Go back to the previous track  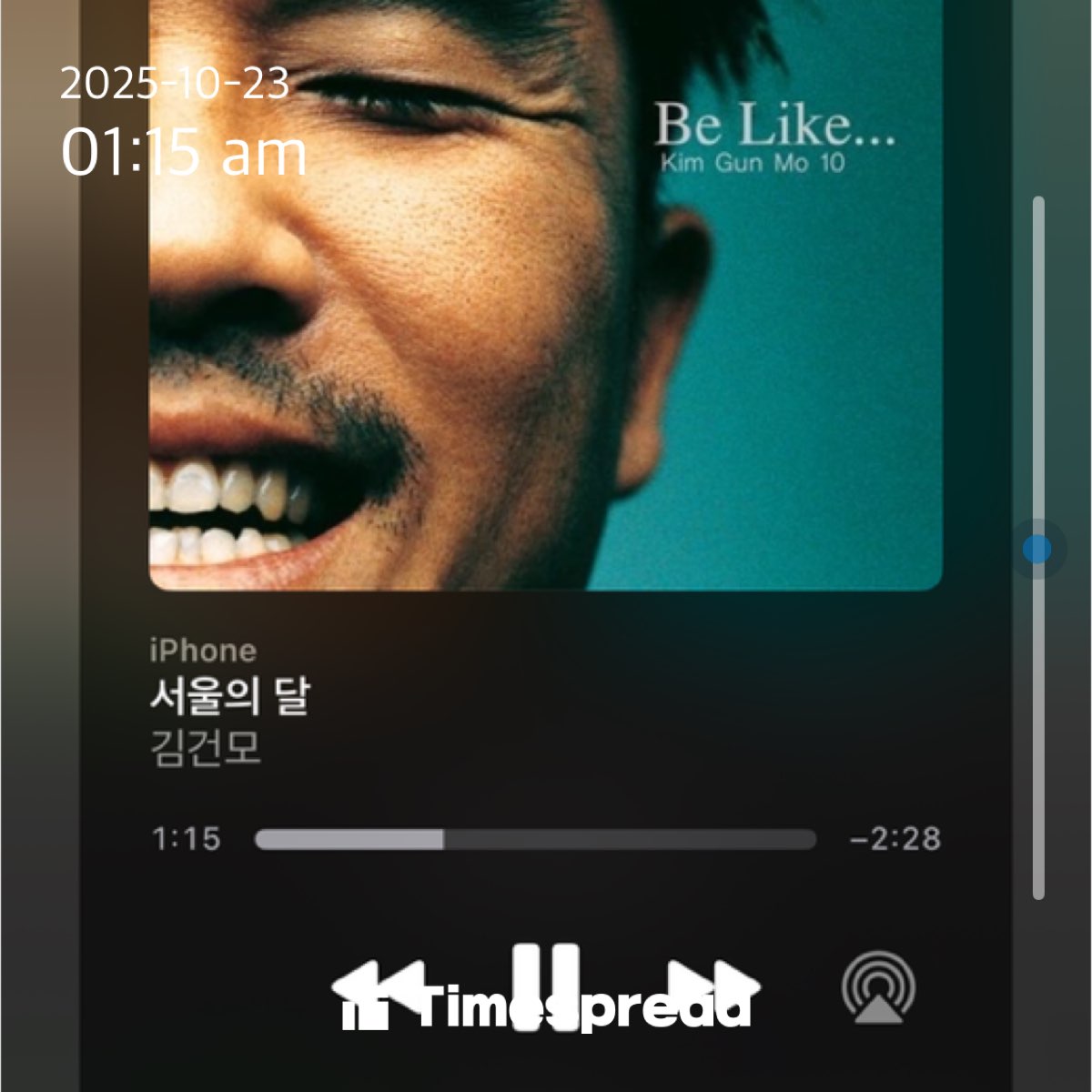(x=378, y=986)
